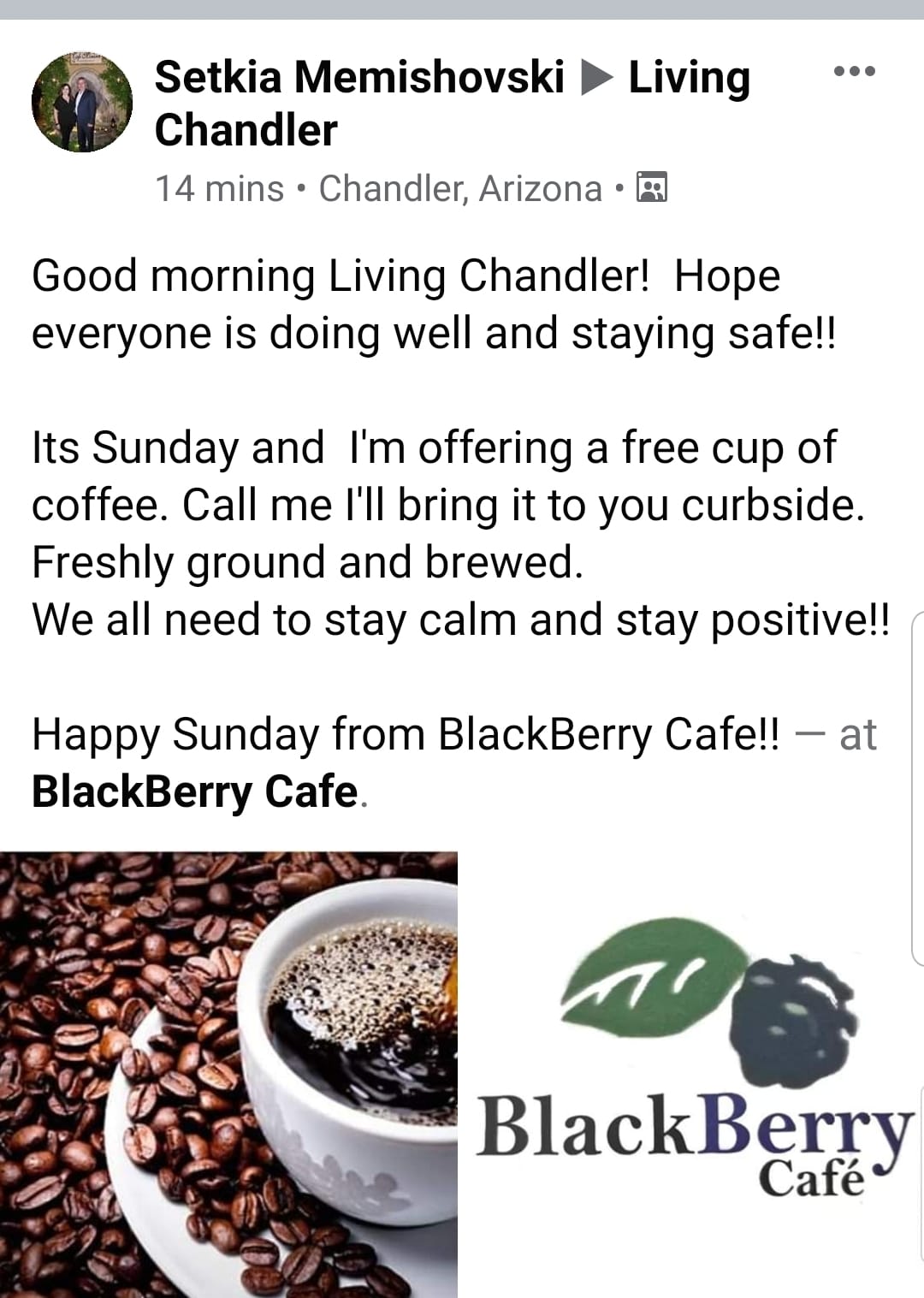Open the post's three-dot overflow menu

click(x=854, y=72)
